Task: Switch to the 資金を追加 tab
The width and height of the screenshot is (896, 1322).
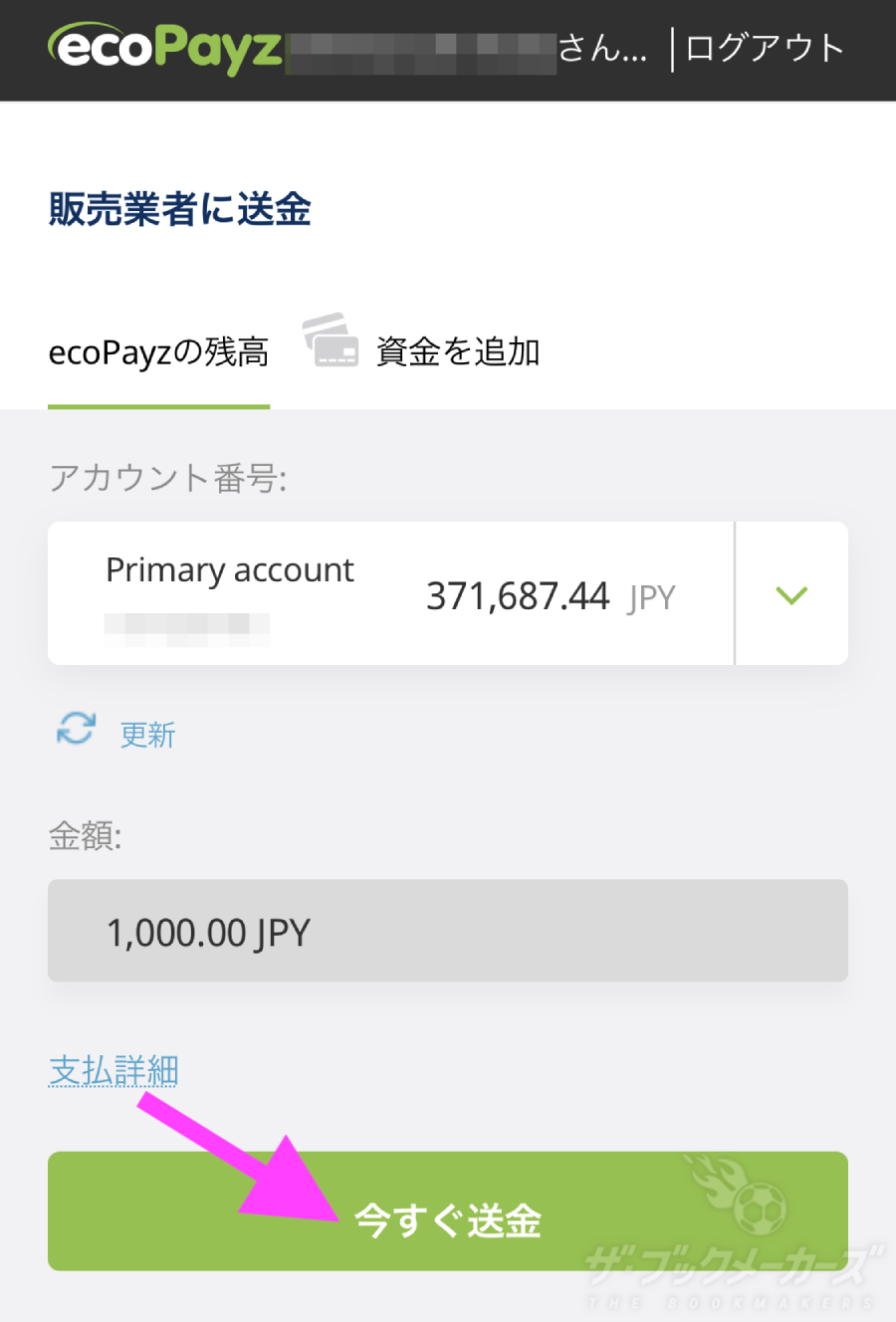Action: click(456, 351)
